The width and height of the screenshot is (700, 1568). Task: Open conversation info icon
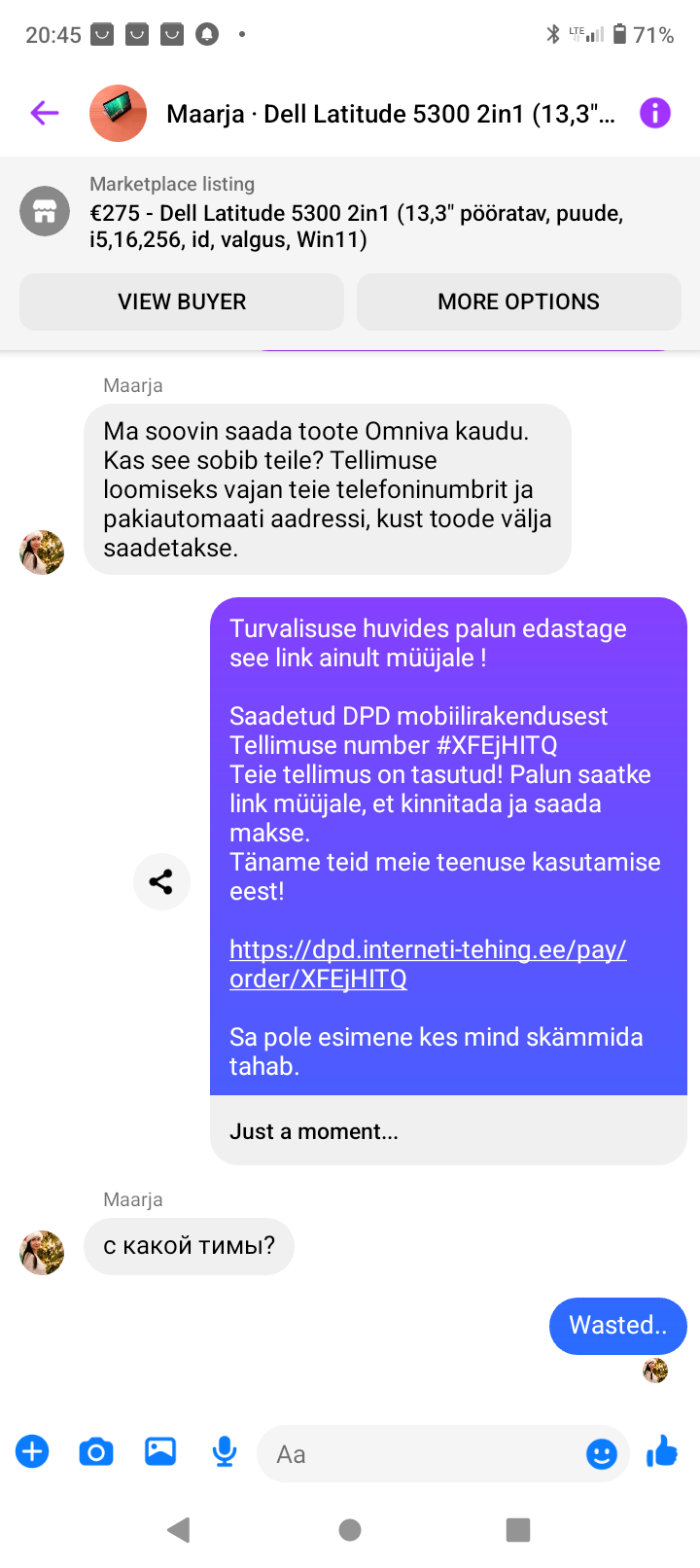655,113
